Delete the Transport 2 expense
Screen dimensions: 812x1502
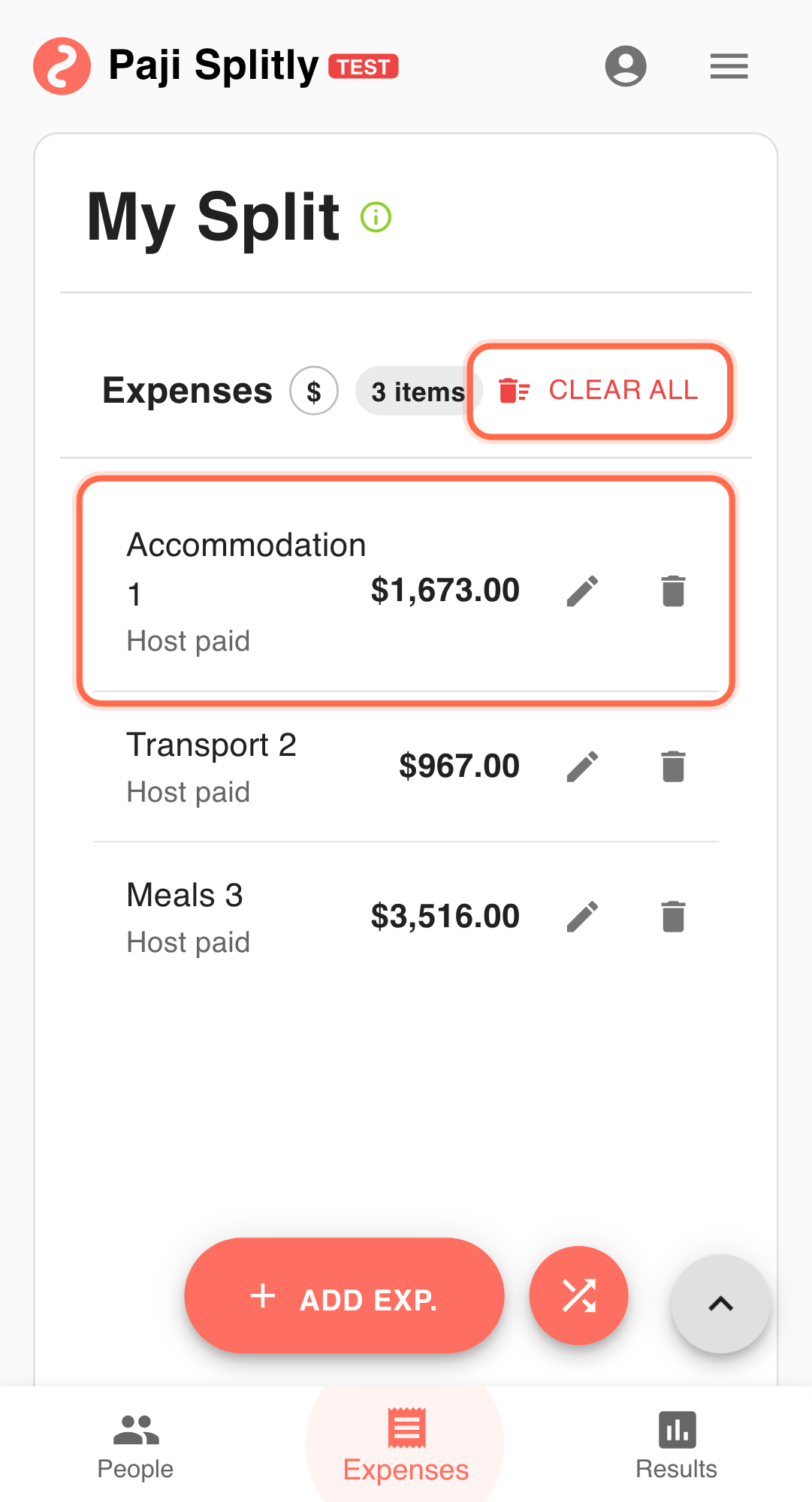tap(672, 765)
